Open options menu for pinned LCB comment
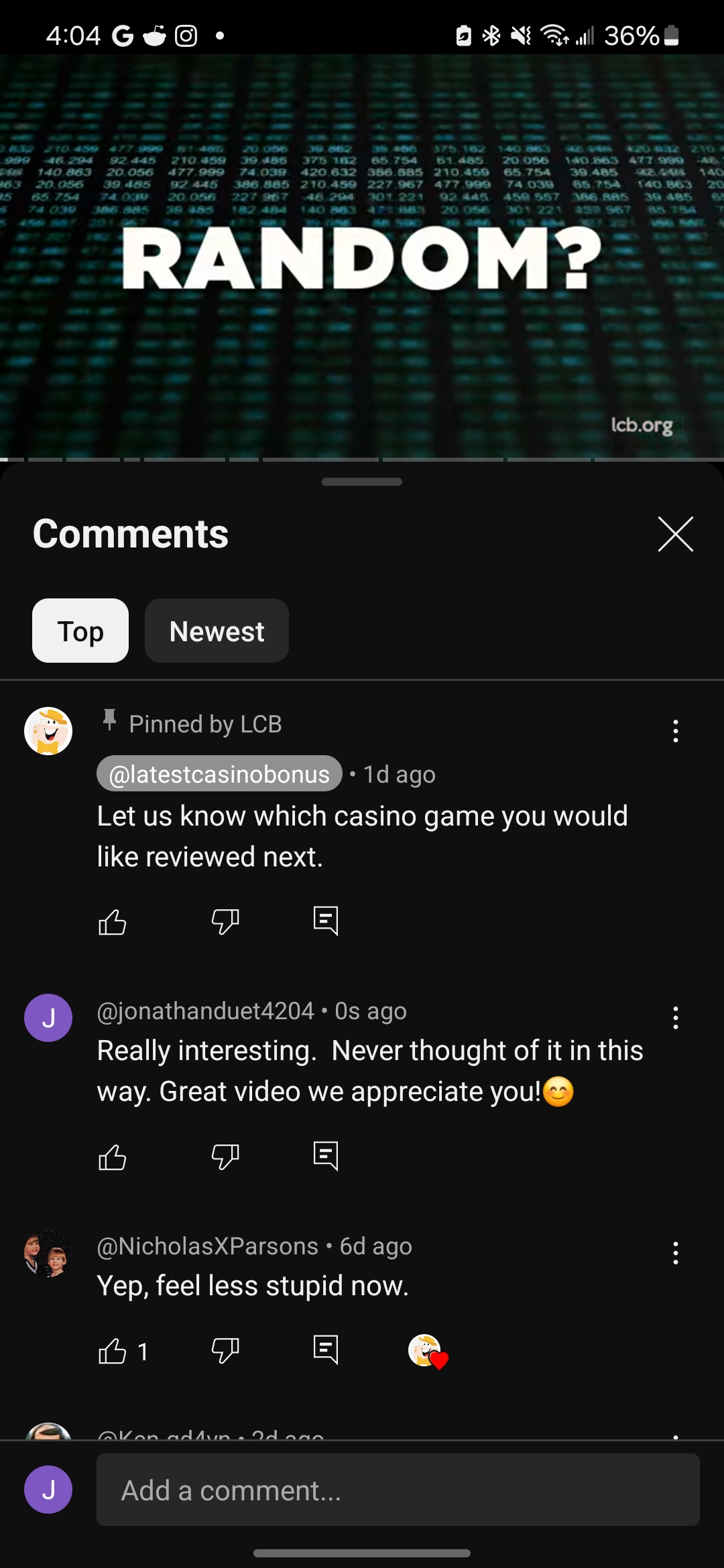The image size is (724, 1568). tap(675, 731)
